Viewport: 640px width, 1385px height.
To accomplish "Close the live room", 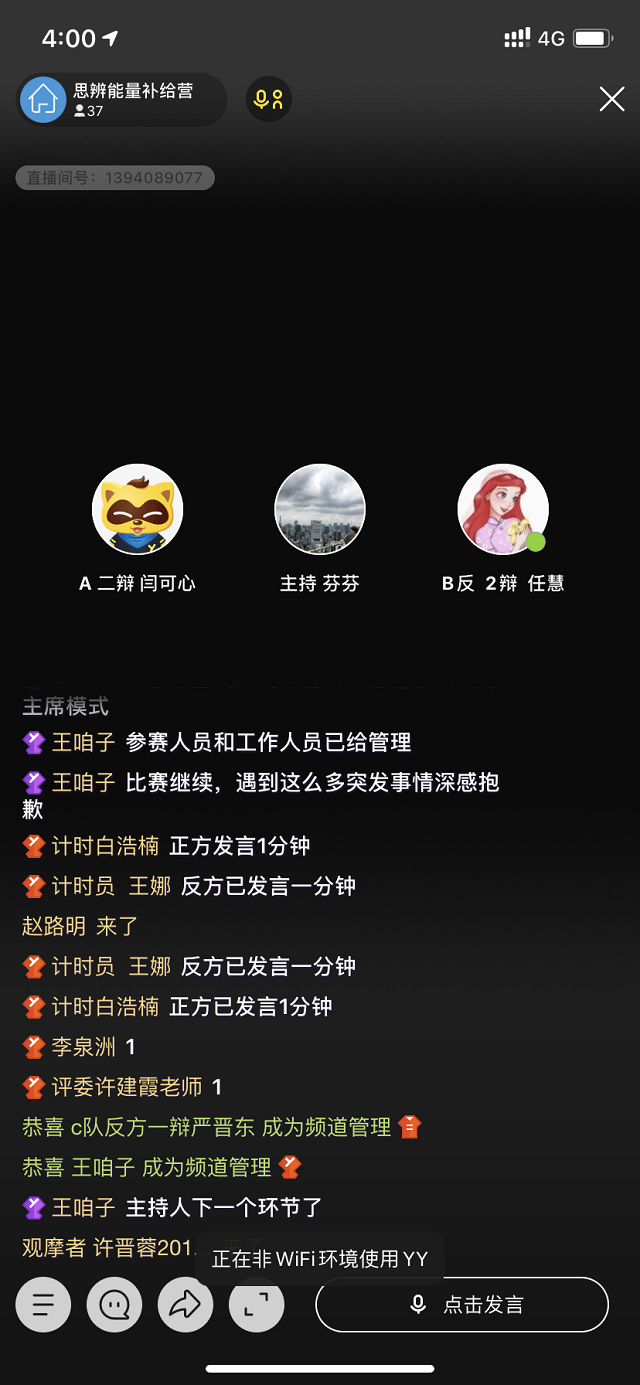I will [611, 99].
